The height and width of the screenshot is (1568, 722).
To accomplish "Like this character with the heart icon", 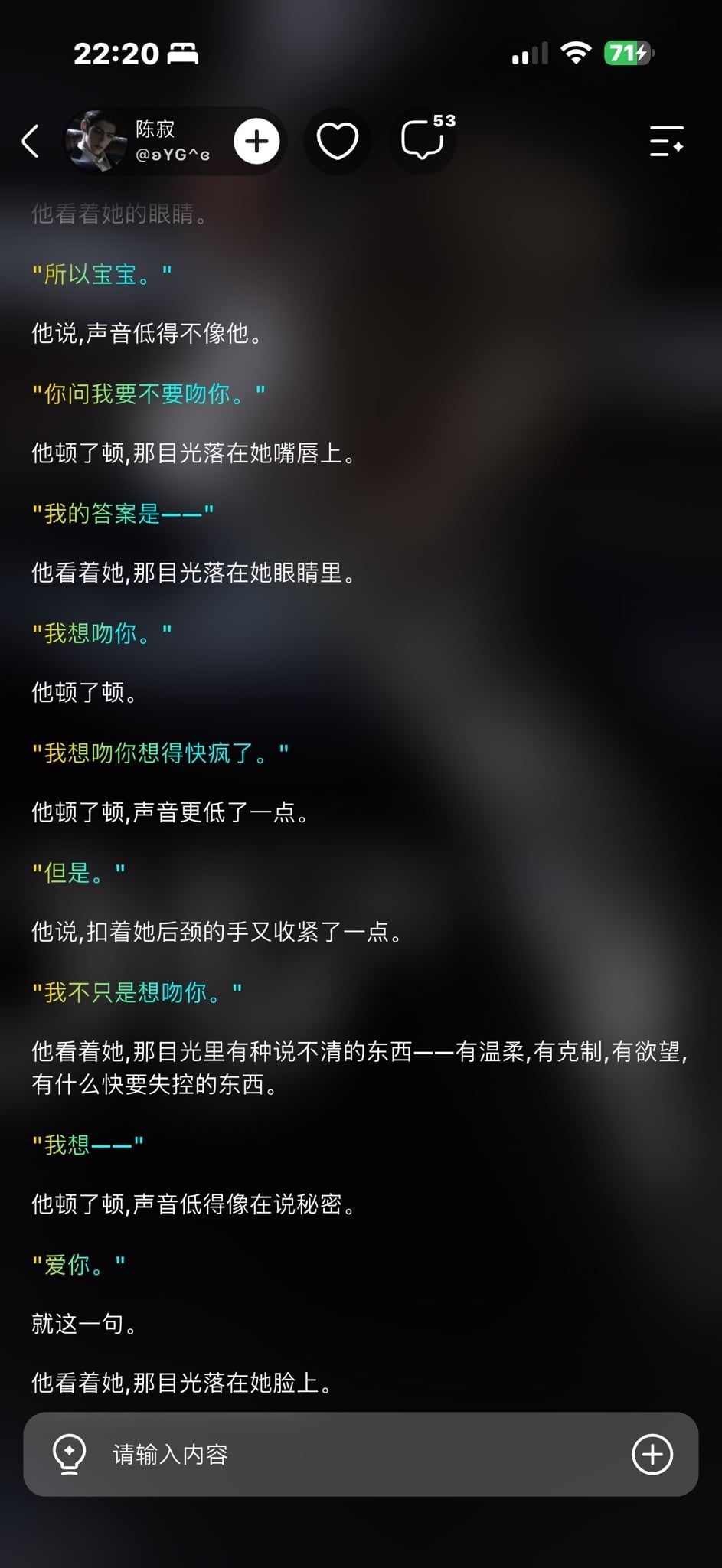I will click(338, 141).
